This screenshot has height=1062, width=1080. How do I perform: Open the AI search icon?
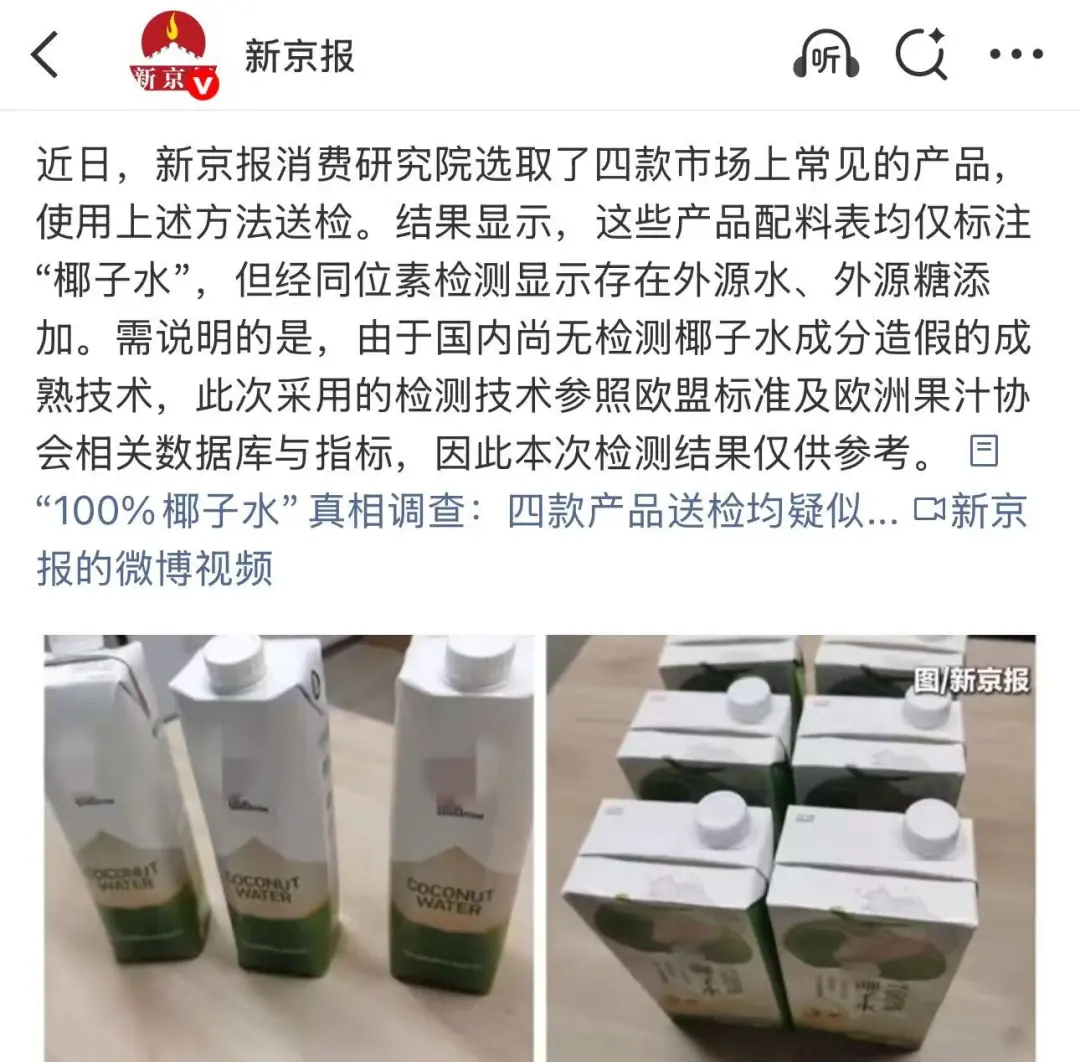point(921,54)
